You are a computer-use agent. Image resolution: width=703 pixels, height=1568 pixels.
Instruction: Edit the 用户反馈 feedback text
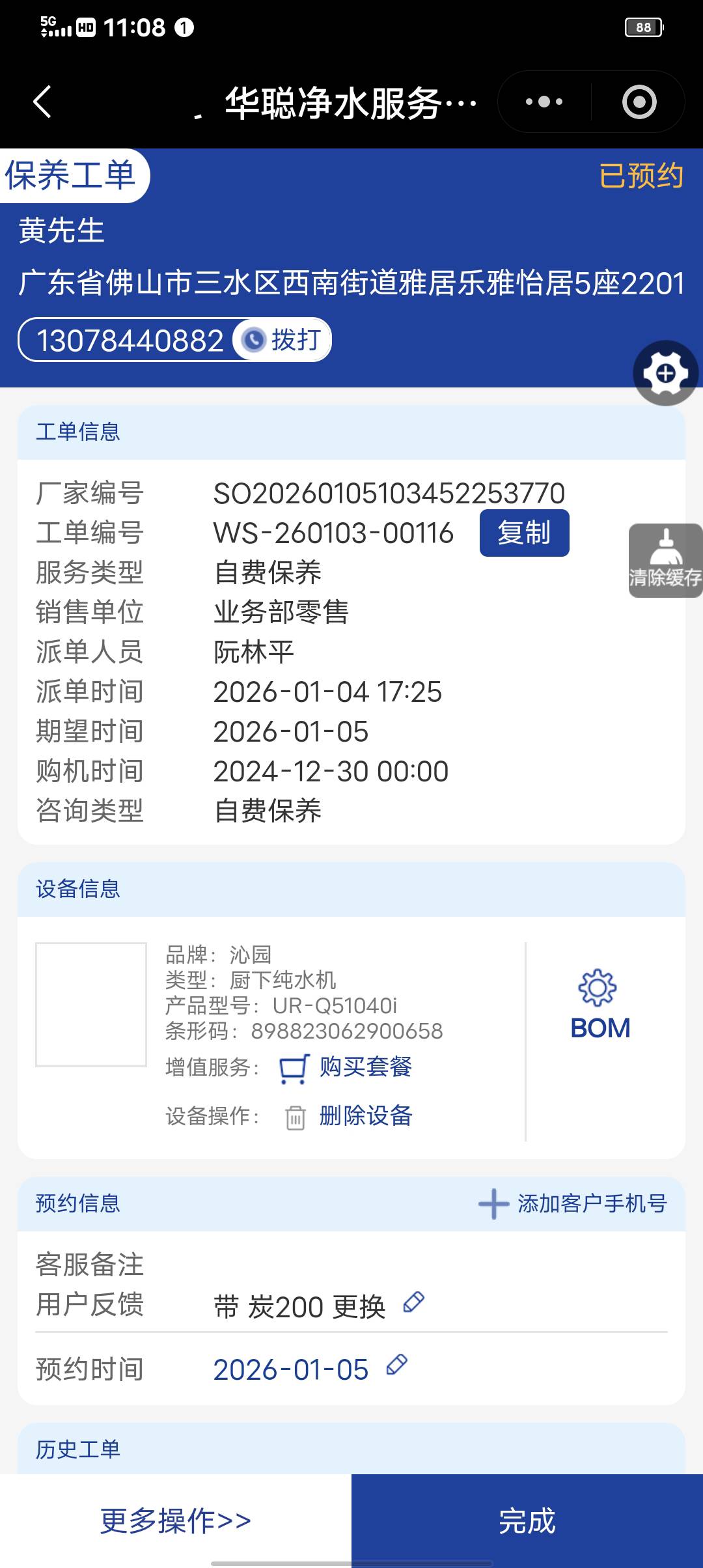pyautogui.click(x=414, y=1302)
